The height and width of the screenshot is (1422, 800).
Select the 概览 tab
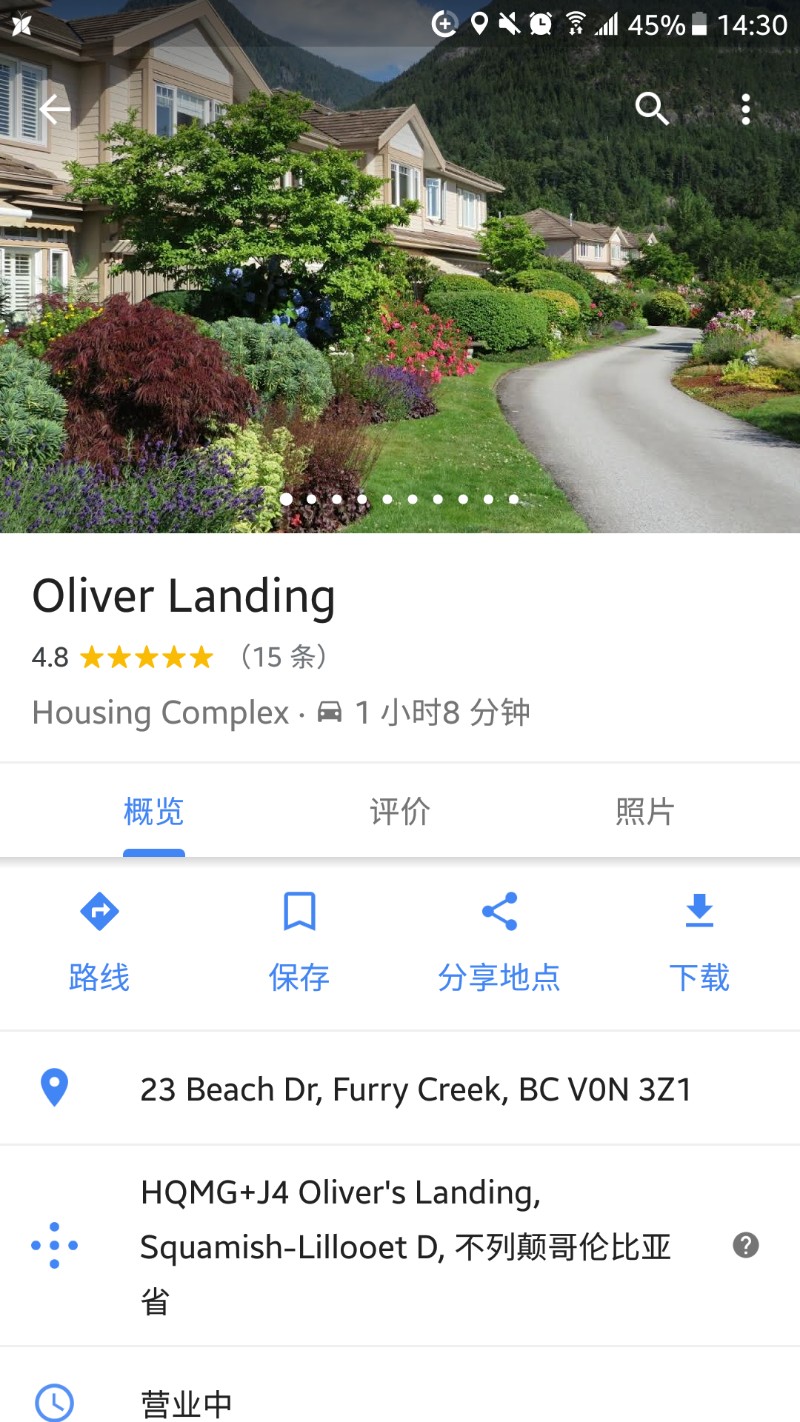coord(154,811)
